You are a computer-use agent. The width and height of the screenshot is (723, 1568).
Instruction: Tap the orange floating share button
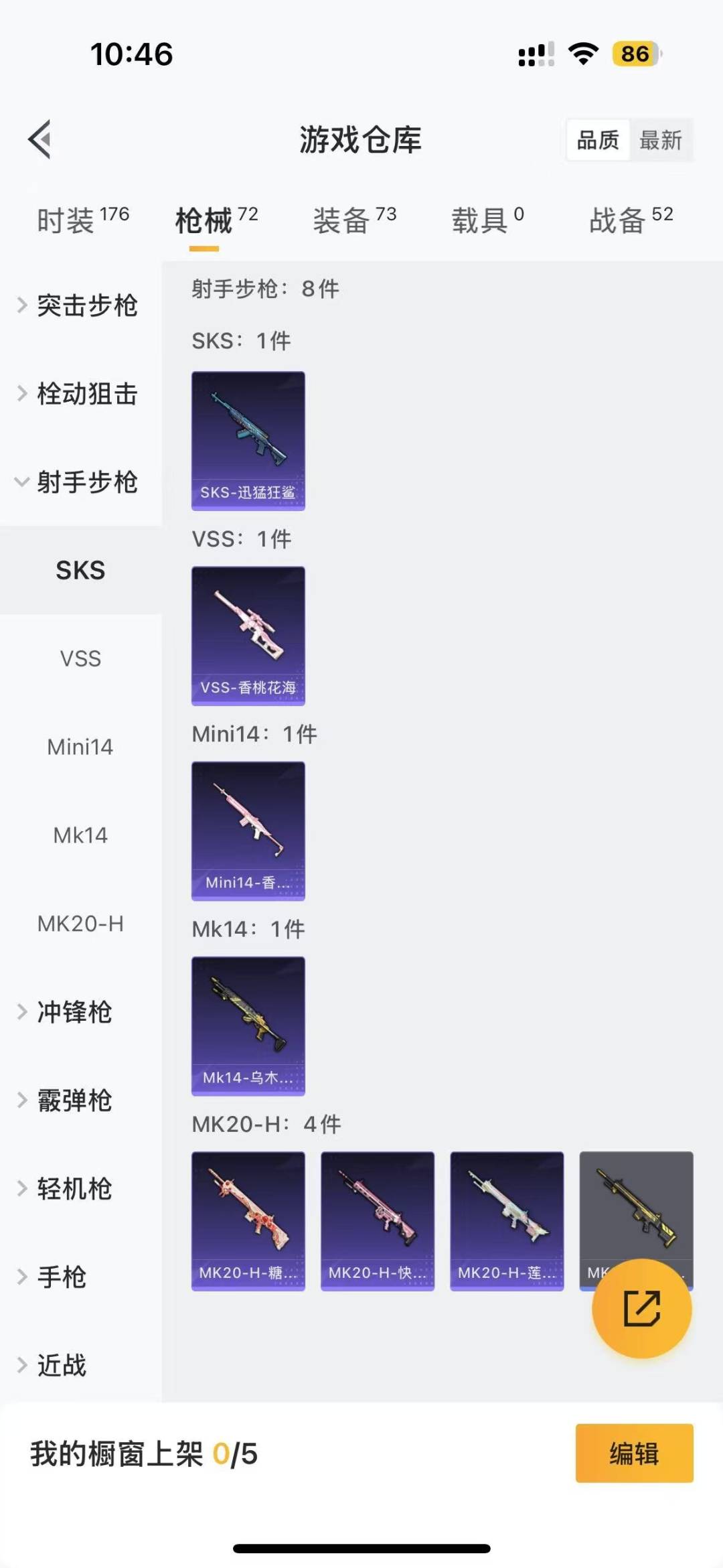[x=642, y=1308]
